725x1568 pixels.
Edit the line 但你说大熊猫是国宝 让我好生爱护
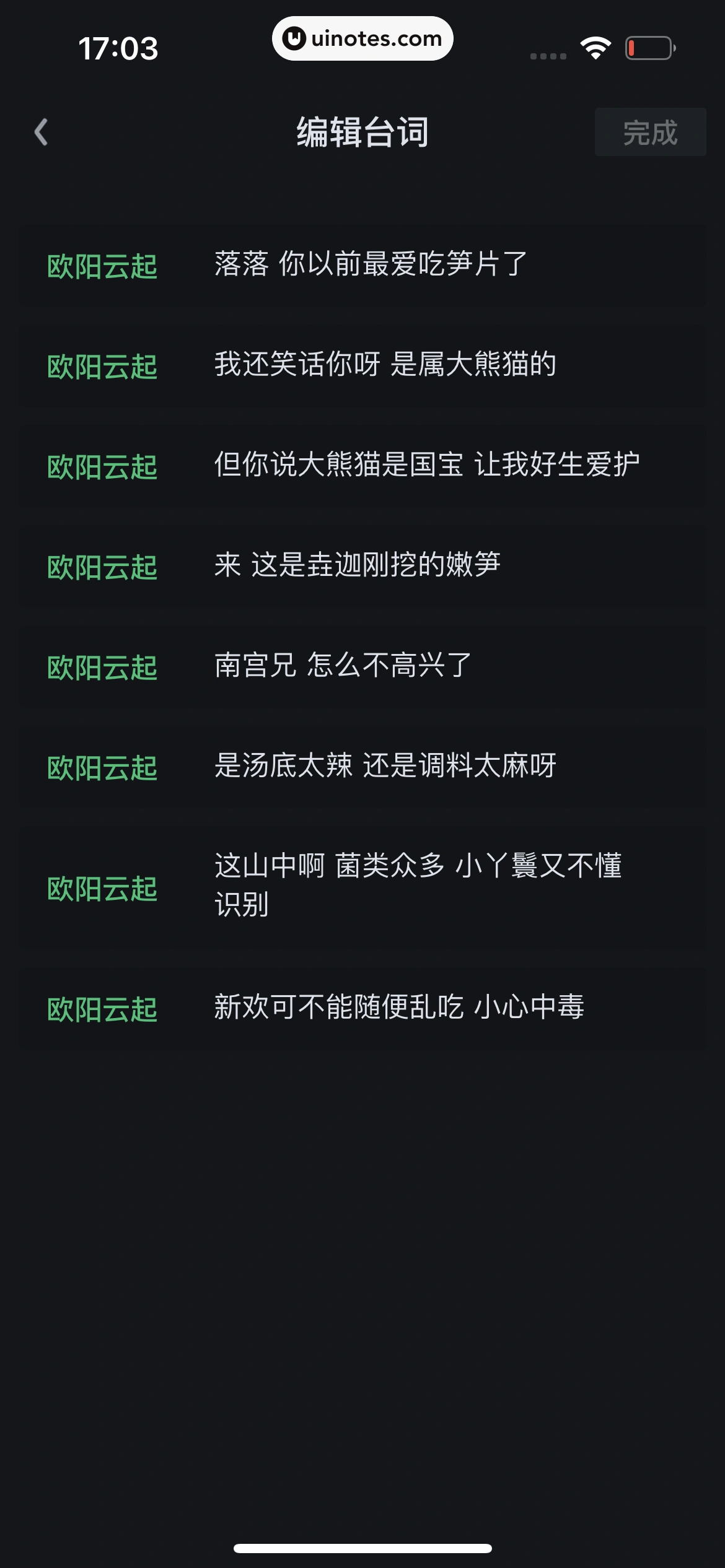pyautogui.click(x=426, y=464)
